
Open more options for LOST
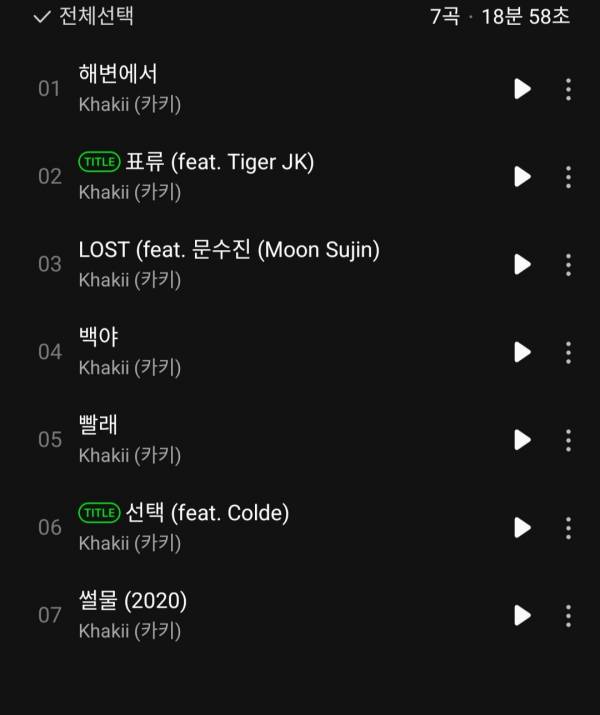568,264
